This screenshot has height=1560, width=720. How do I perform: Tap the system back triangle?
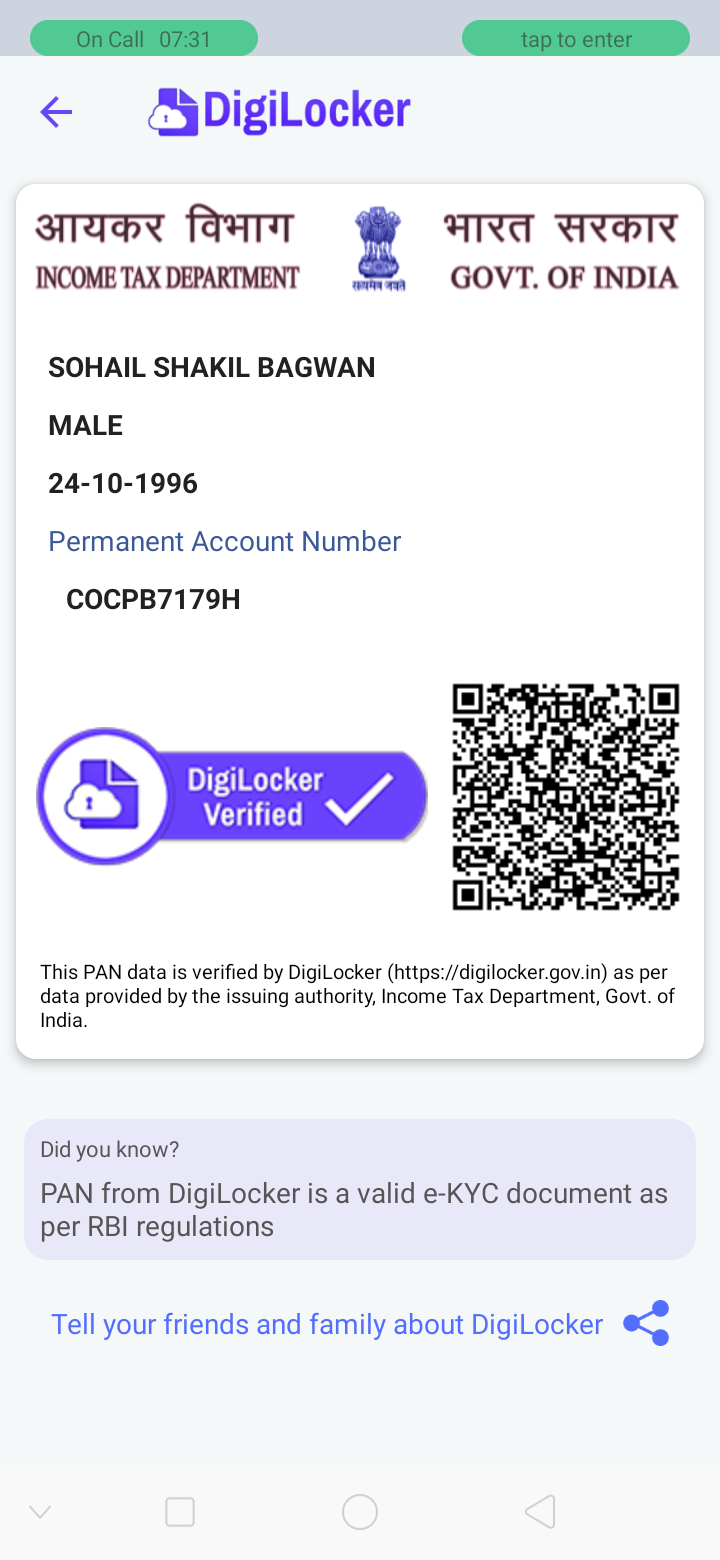[x=540, y=1512]
